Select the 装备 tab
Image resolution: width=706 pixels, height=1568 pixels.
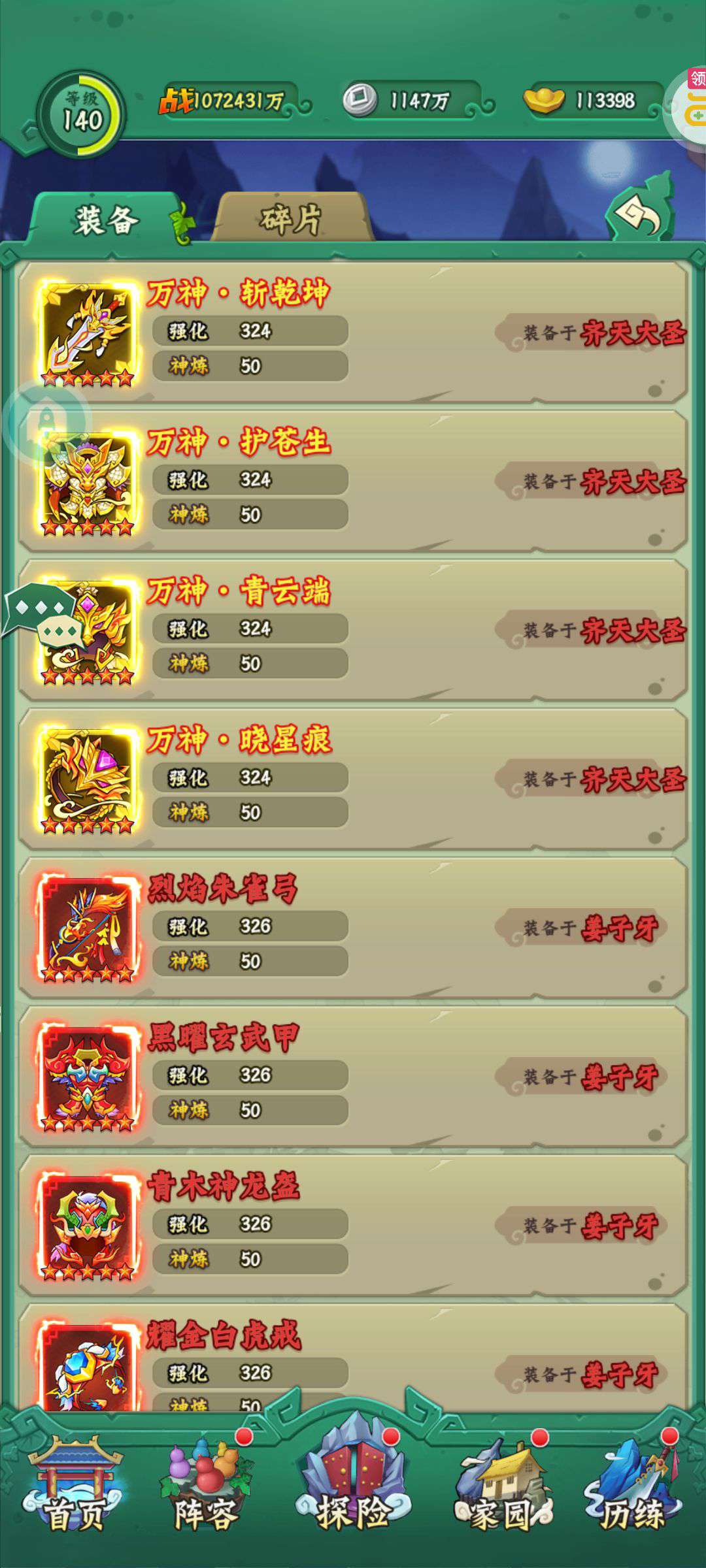[x=107, y=219]
